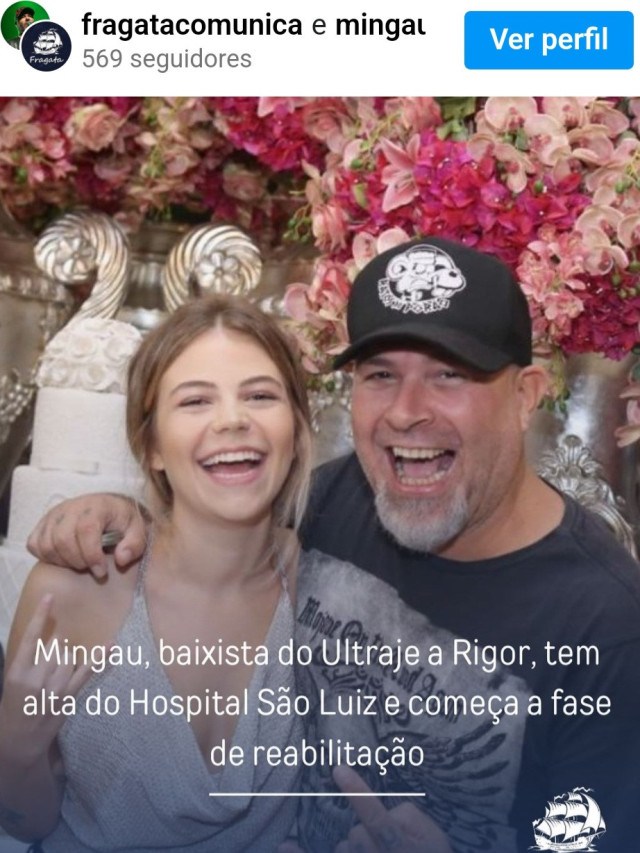
Task: Open the post image about Mingau
Action: tap(320, 475)
